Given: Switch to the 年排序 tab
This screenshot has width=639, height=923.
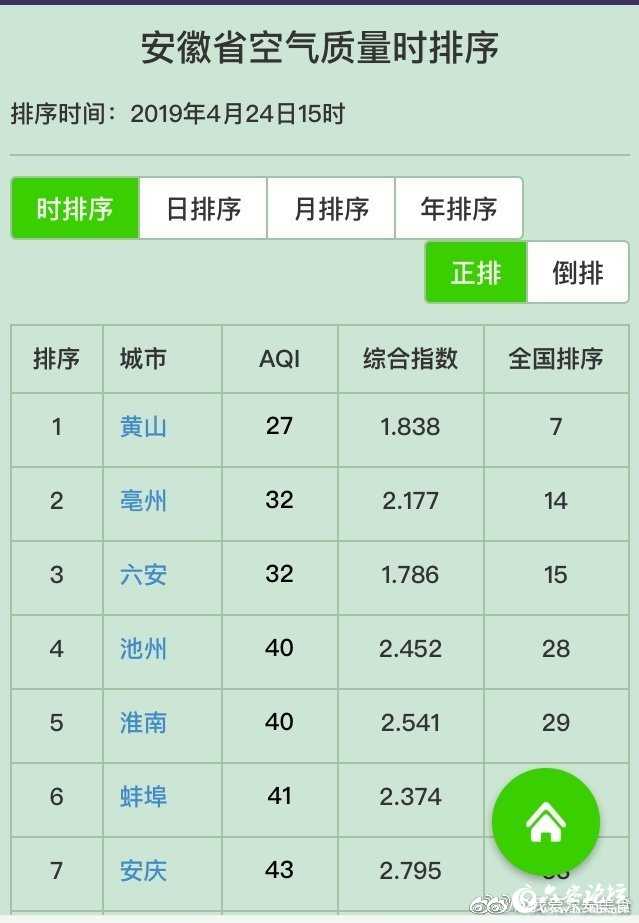Looking at the screenshot, I should [459, 209].
